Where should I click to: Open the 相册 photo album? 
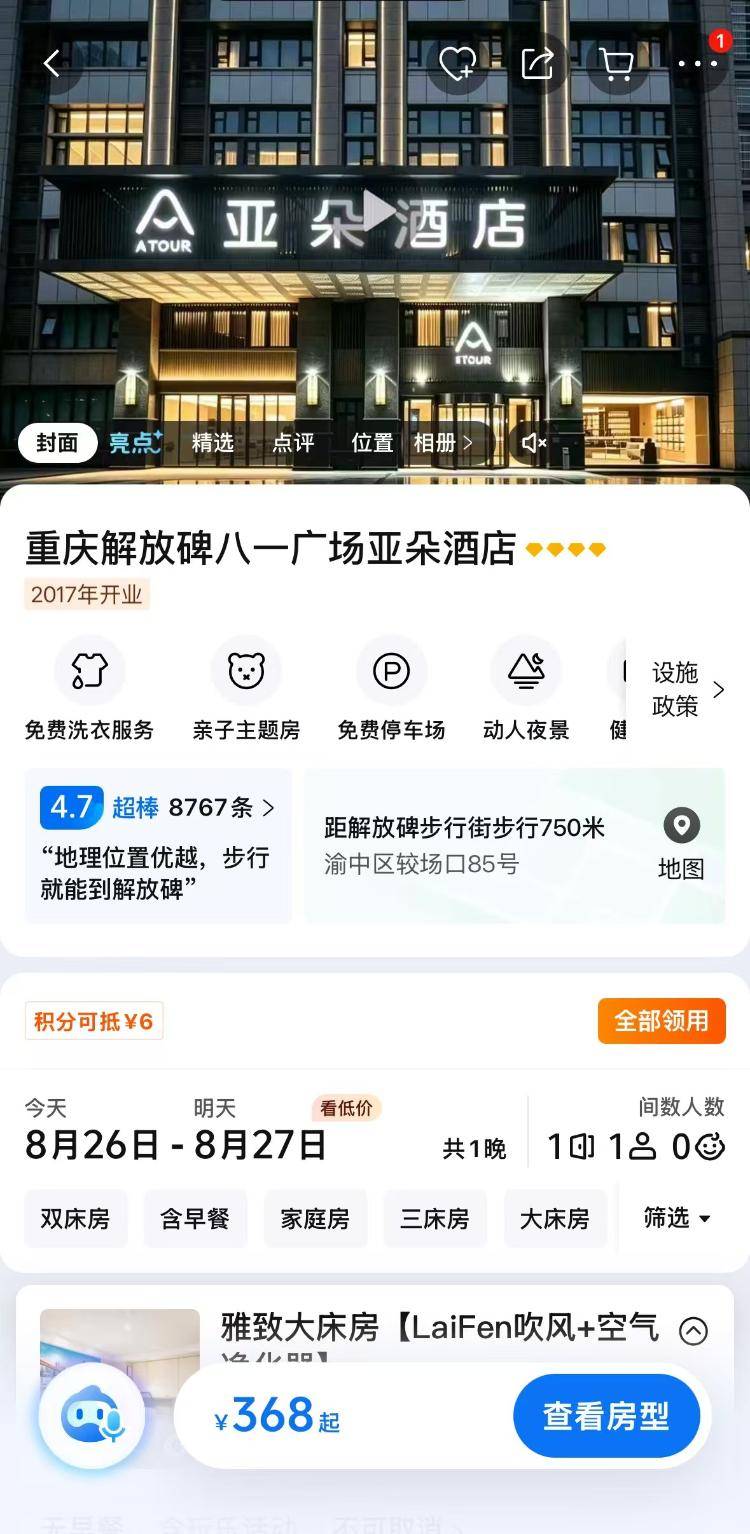[443, 442]
